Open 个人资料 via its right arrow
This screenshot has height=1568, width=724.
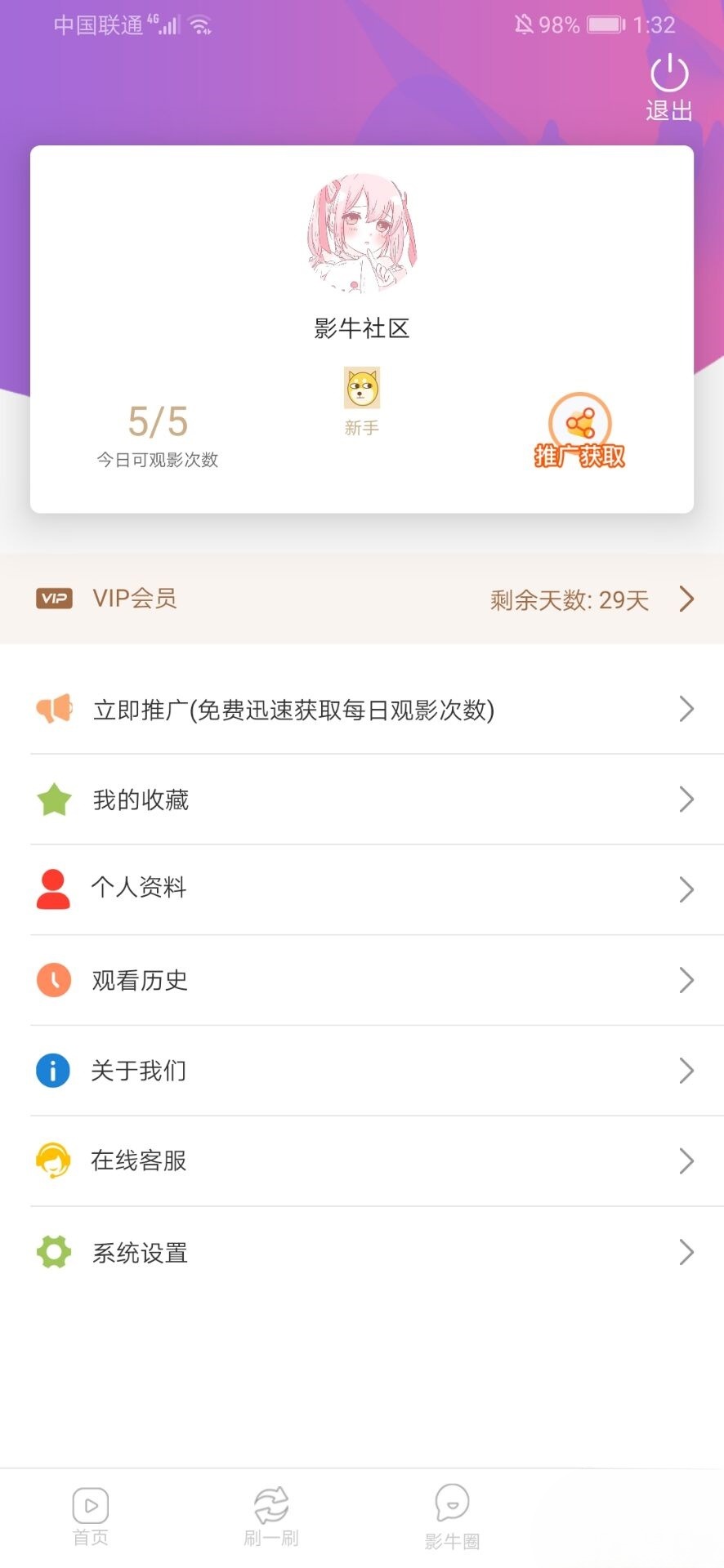pos(686,889)
